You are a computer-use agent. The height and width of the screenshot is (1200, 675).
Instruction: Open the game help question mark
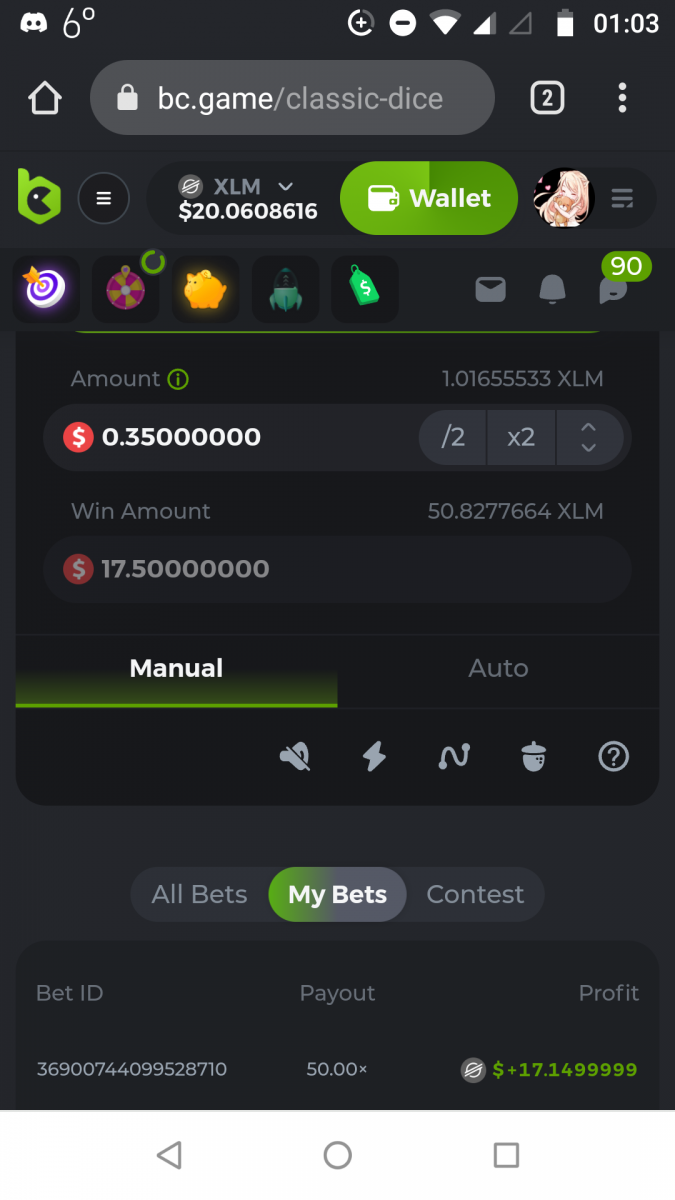613,757
